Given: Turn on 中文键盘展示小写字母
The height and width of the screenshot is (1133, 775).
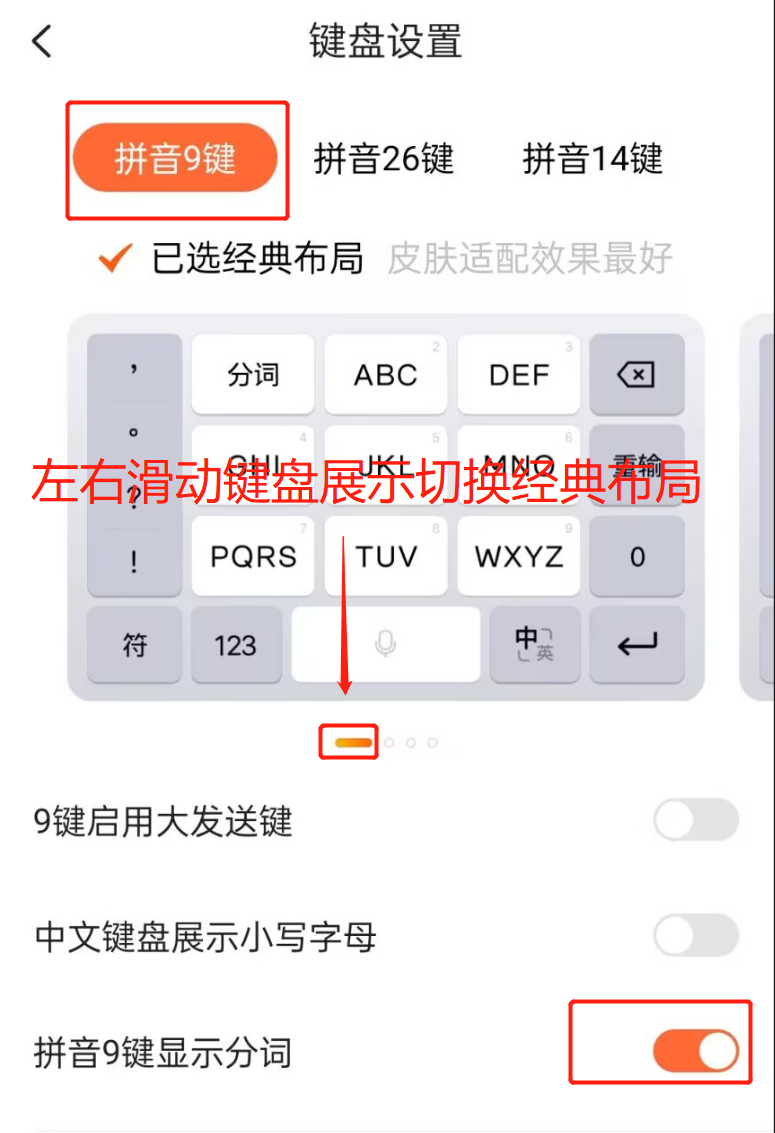Looking at the screenshot, I should click(696, 937).
